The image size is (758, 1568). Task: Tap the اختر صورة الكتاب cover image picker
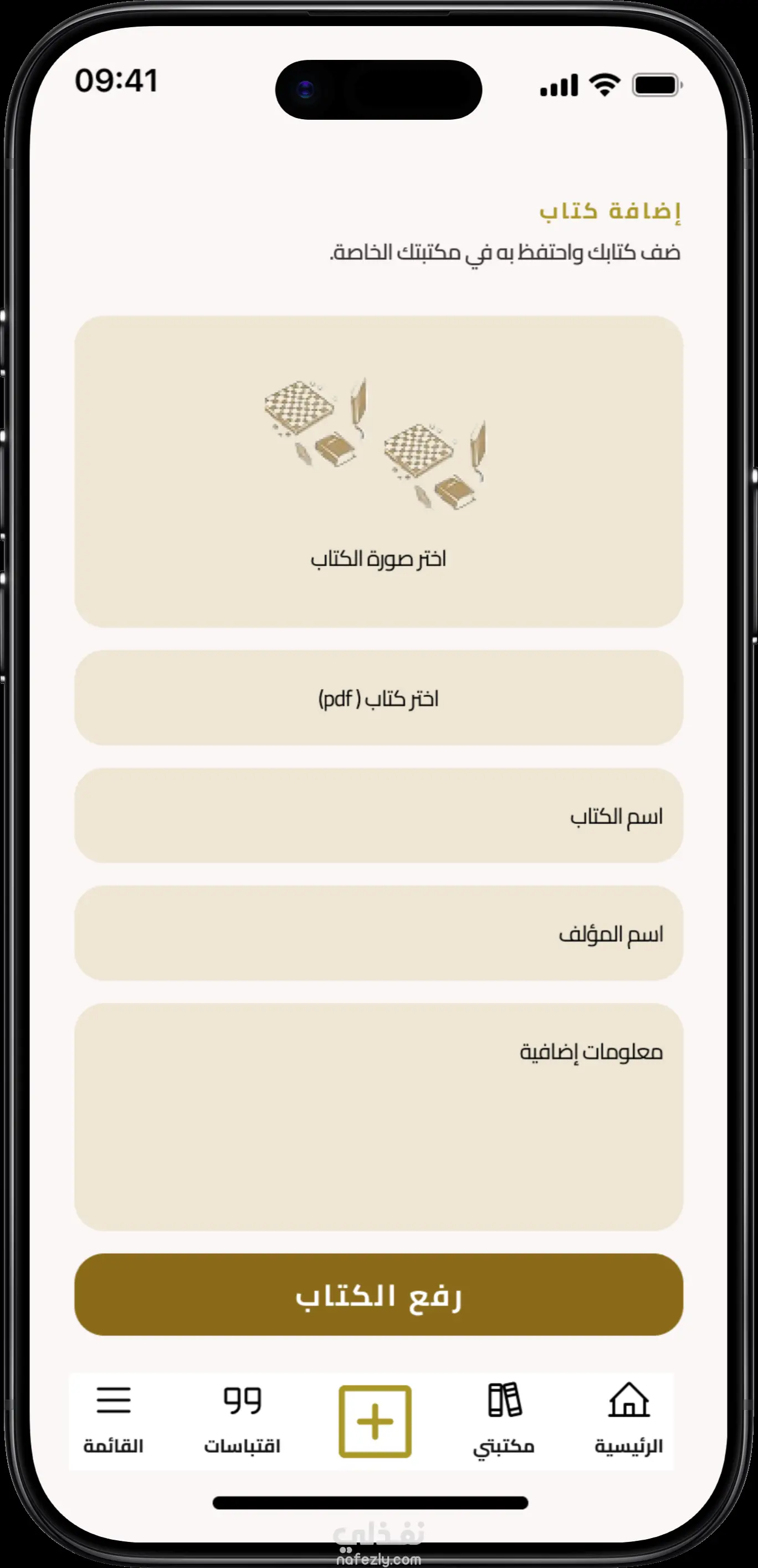pyautogui.click(x=378, y=471)
